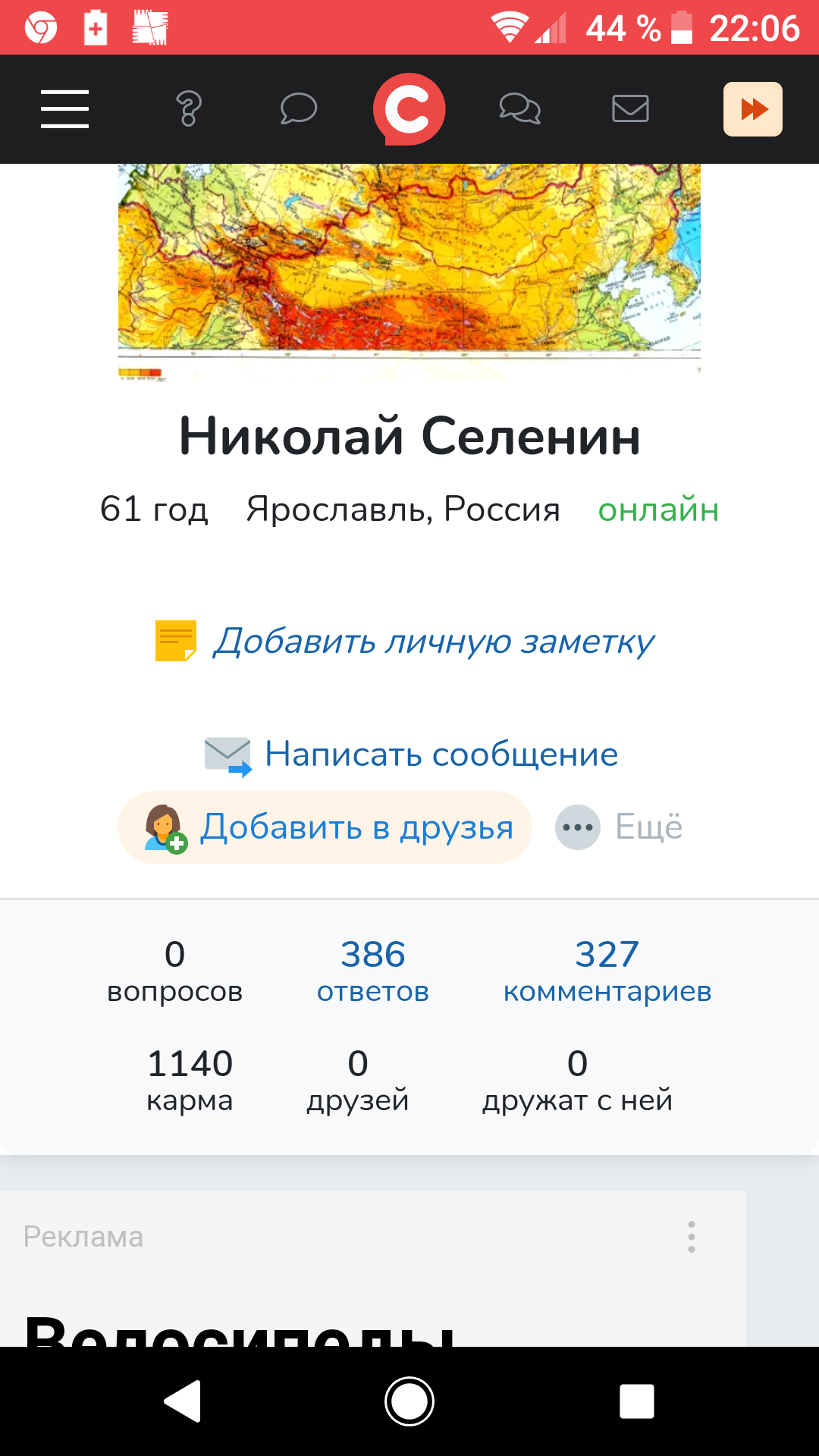View the 386 ответов list
Image resolution: width=819 pixels, height=1456 pixels.
click(x=373, y=971)
